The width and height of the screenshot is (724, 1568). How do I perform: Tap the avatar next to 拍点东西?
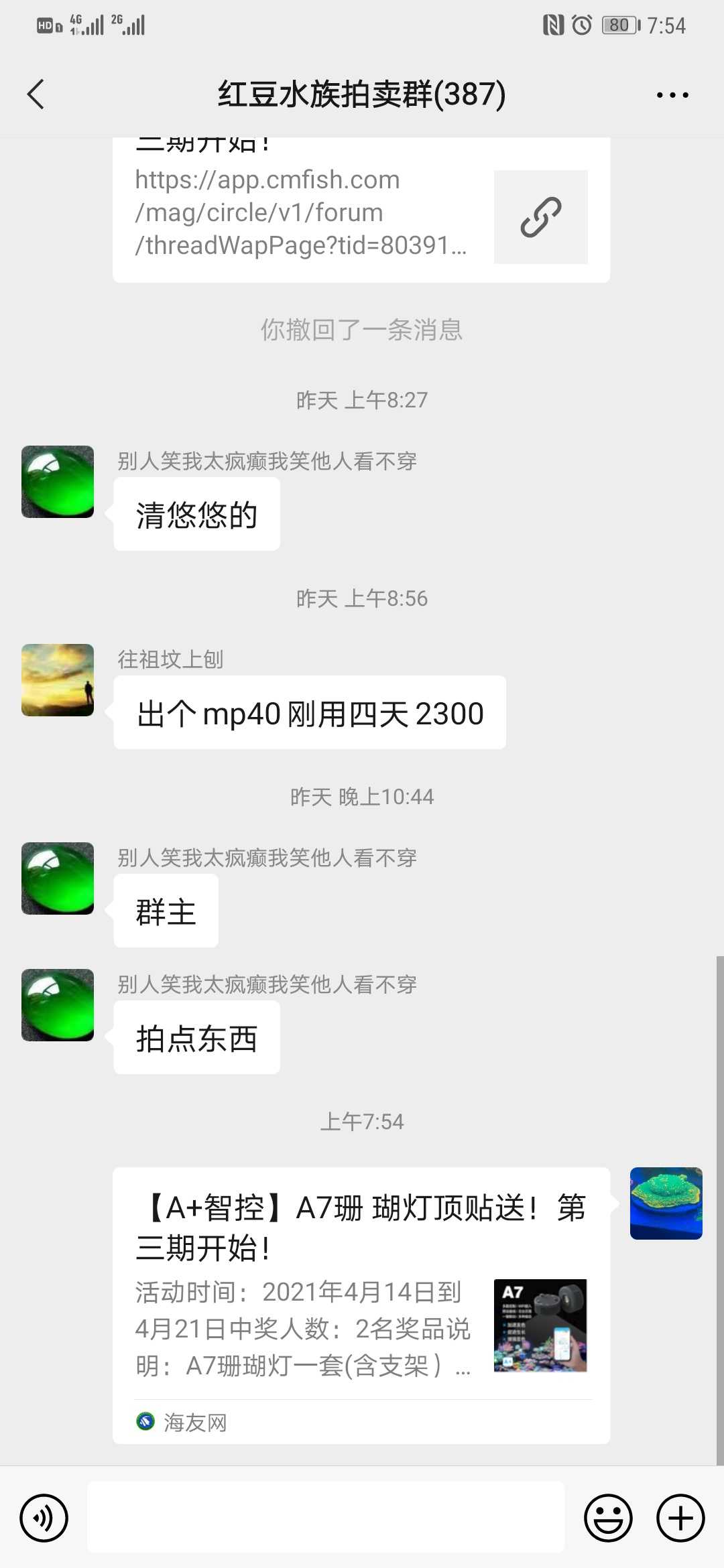pyautogui.click(x=58, y=1005)
